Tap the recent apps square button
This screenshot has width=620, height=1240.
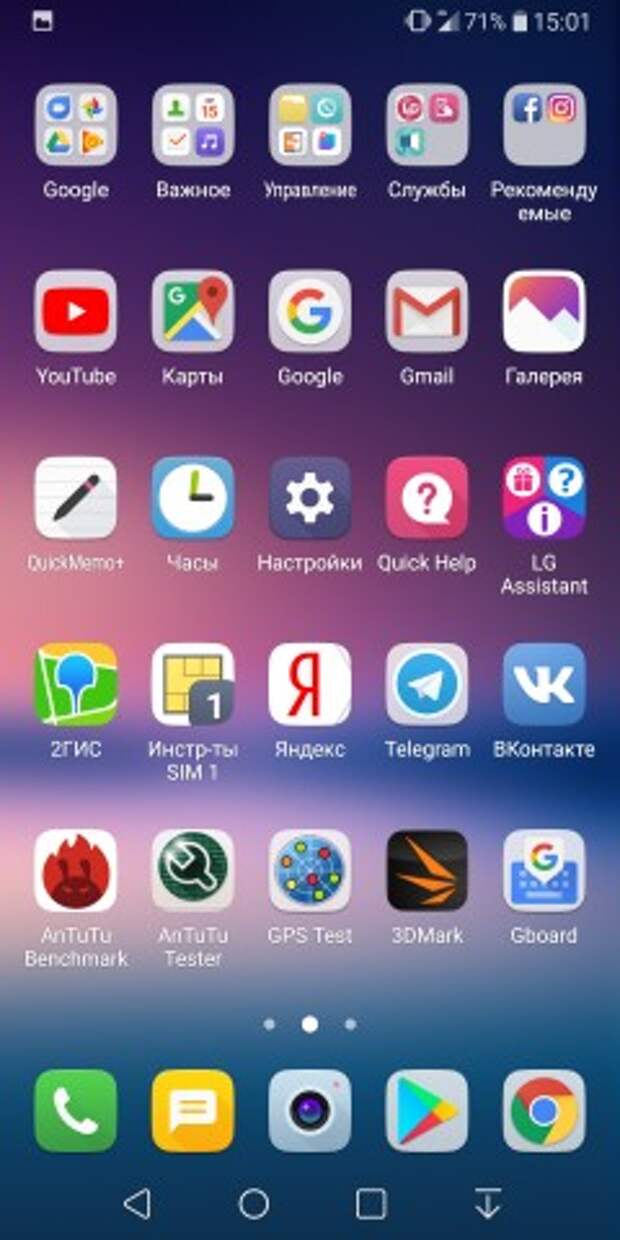pos(371,1204)
